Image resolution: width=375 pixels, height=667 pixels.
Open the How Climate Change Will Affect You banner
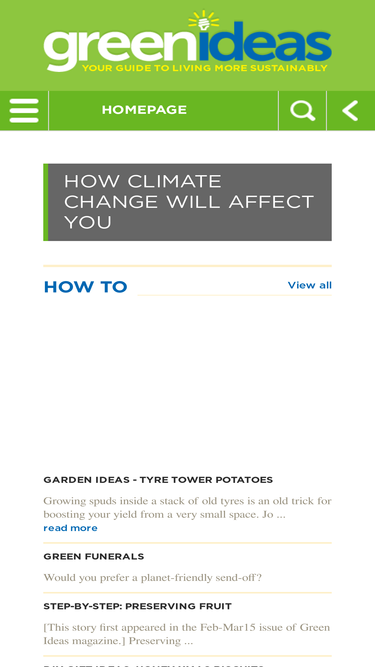tap(188, 202)
